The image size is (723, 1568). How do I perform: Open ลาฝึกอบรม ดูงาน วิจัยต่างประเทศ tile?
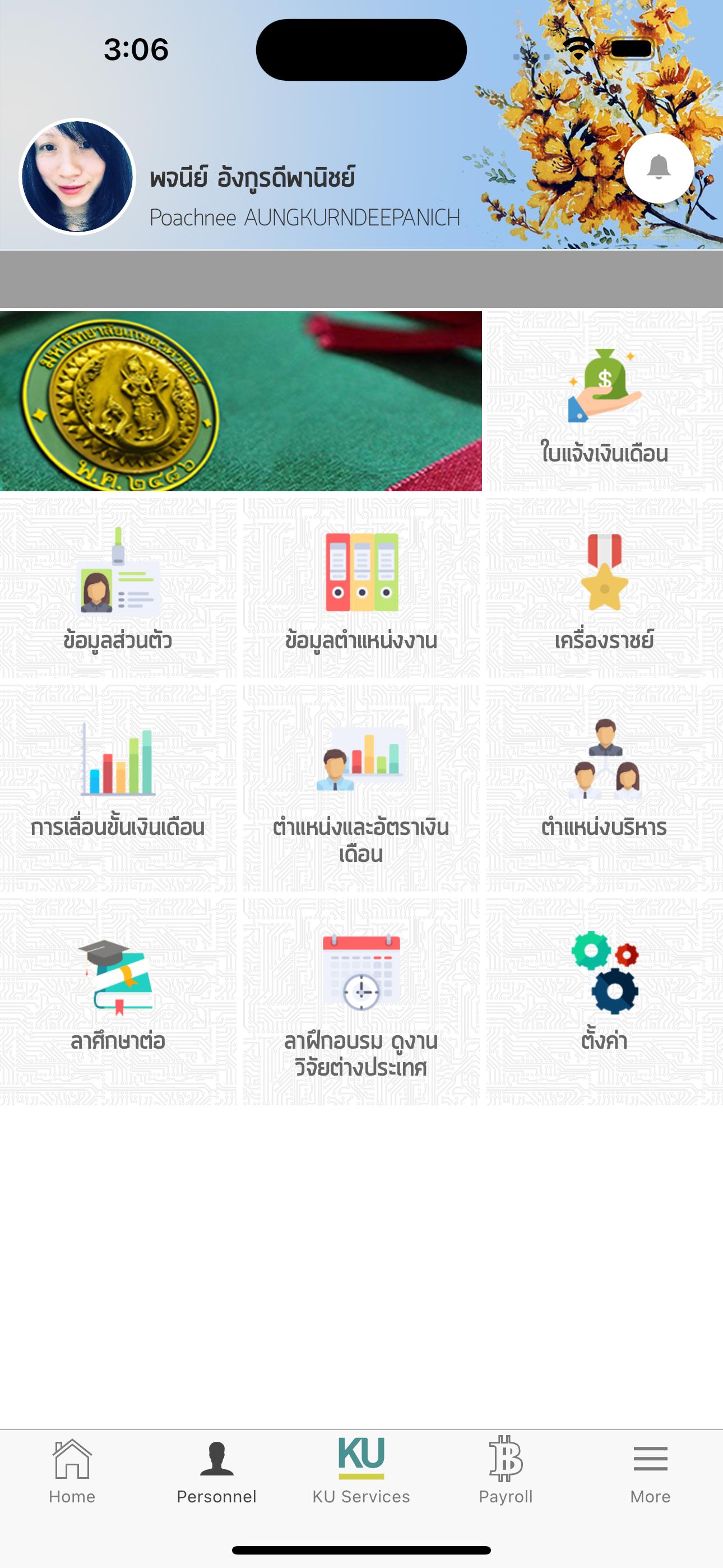361,1001
